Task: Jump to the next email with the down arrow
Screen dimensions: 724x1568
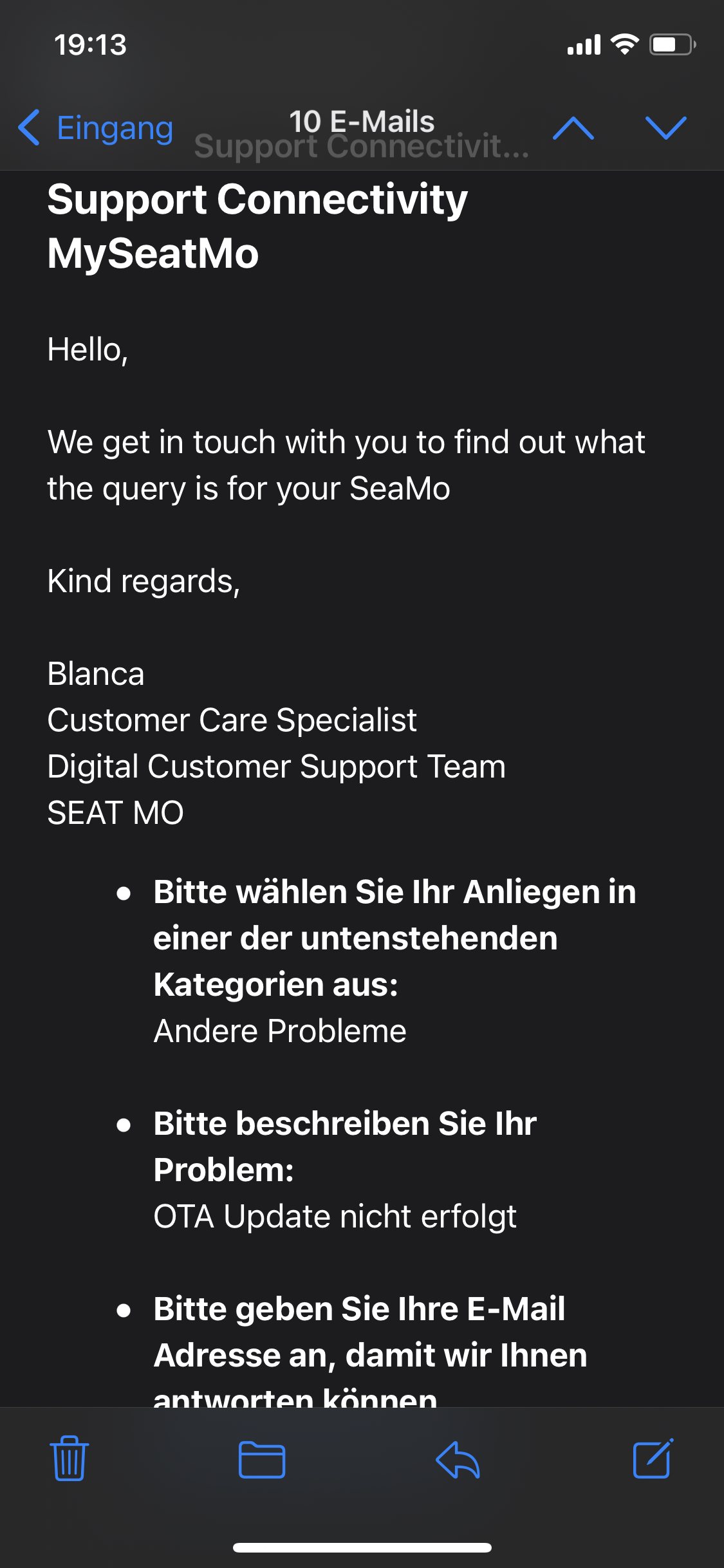Action: click(665, 127)
